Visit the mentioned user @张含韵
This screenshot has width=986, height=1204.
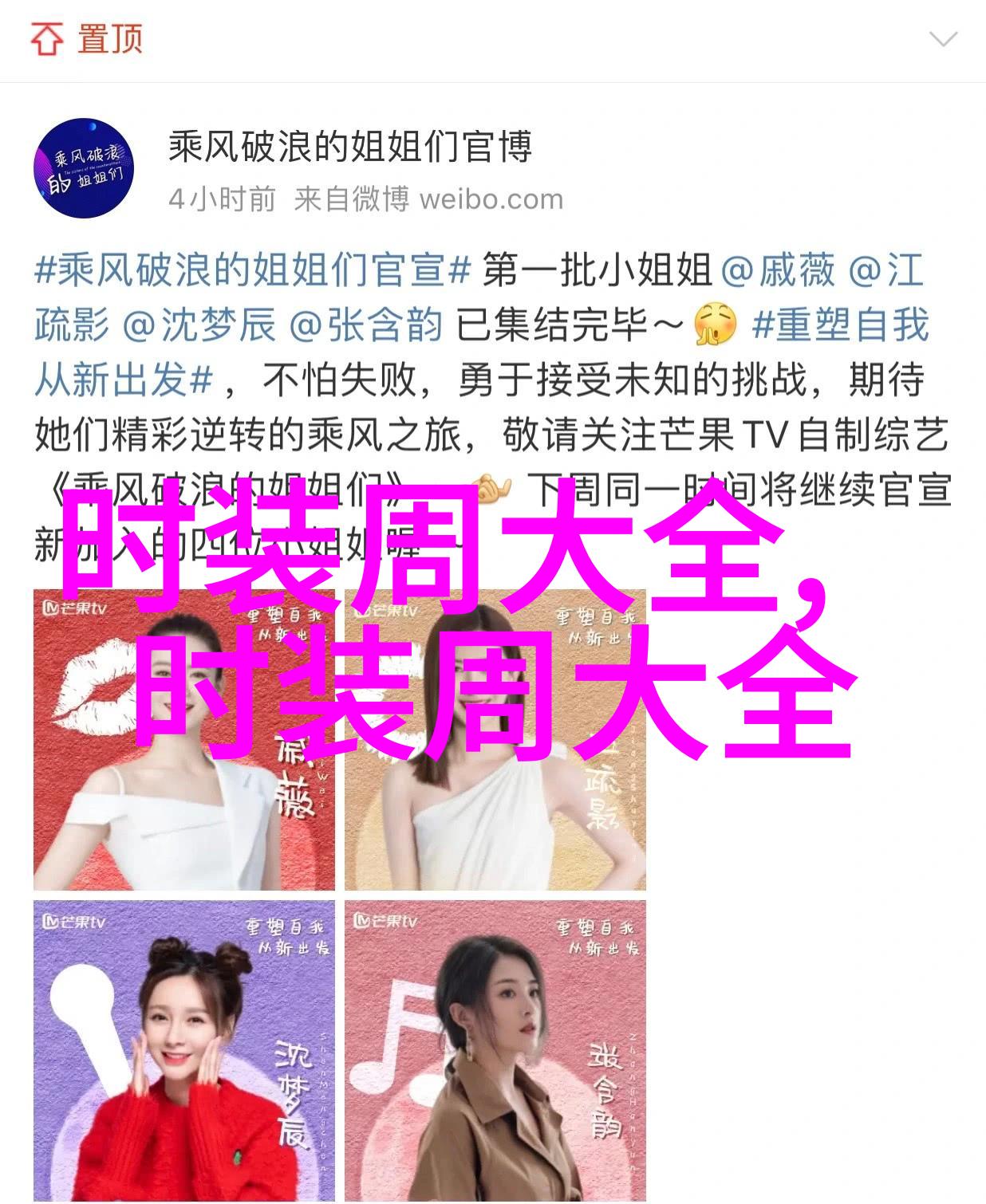366,325
